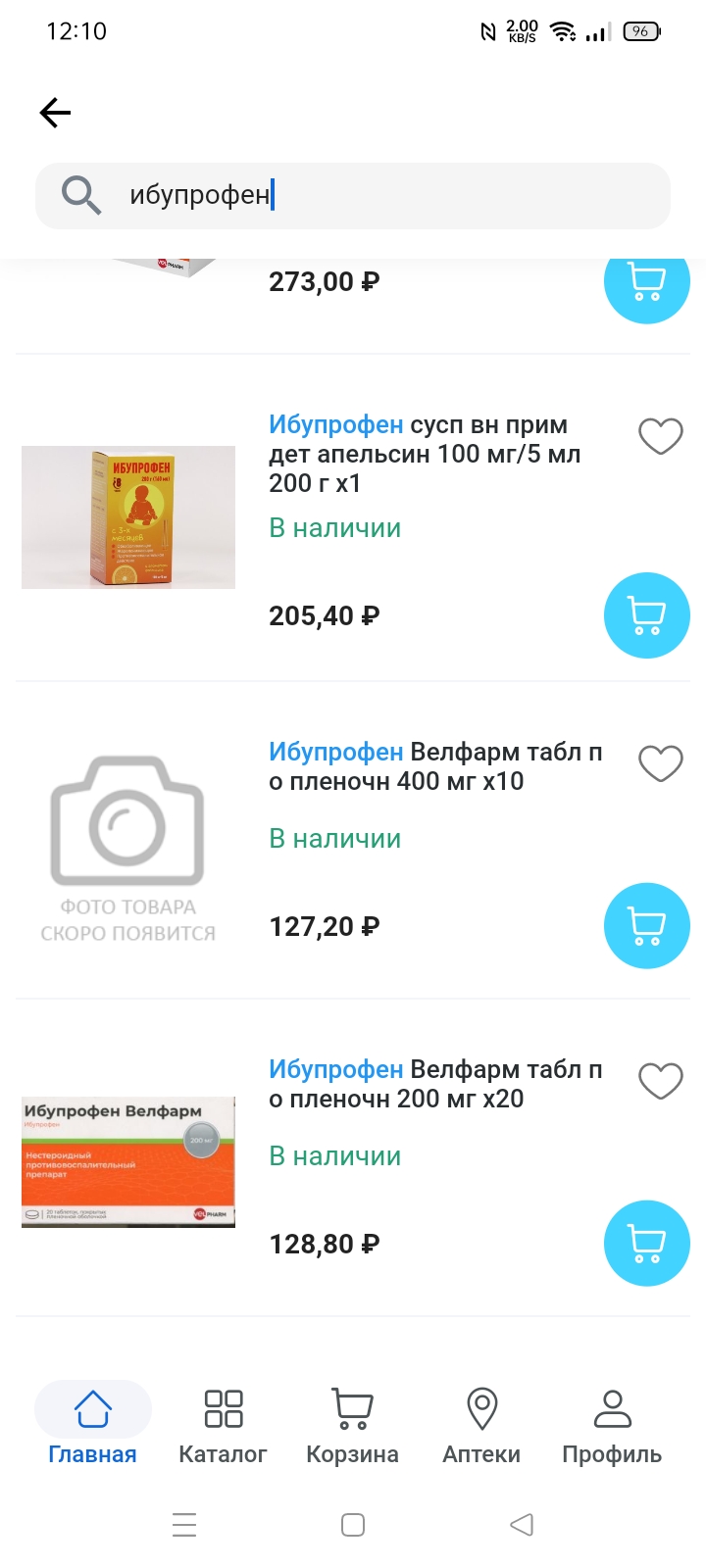Screen dimensions: 706x1568
Task: Open Ибупрофен сусп вн прим product
Action: [x=425, y=454]
